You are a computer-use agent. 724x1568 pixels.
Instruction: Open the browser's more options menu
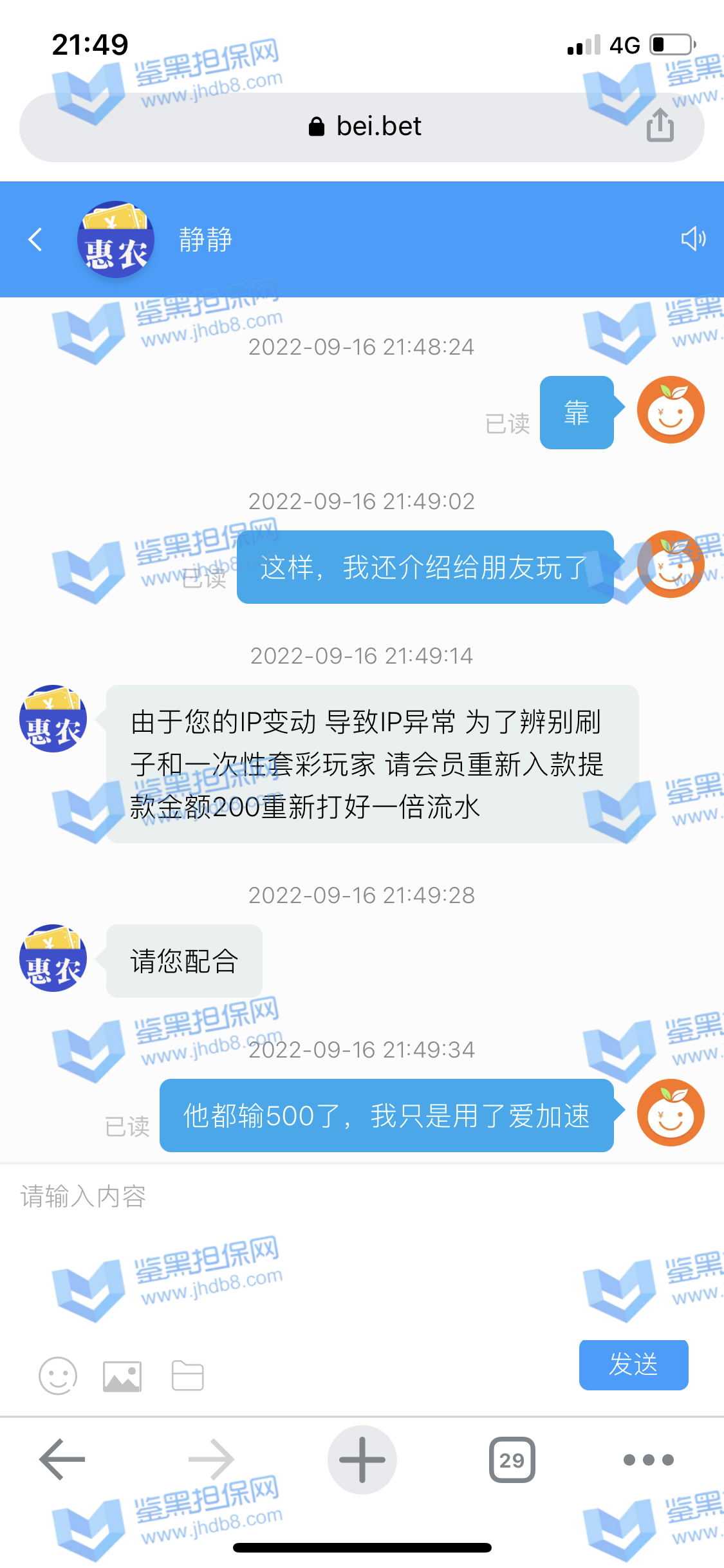click(x=648, y=1459)
